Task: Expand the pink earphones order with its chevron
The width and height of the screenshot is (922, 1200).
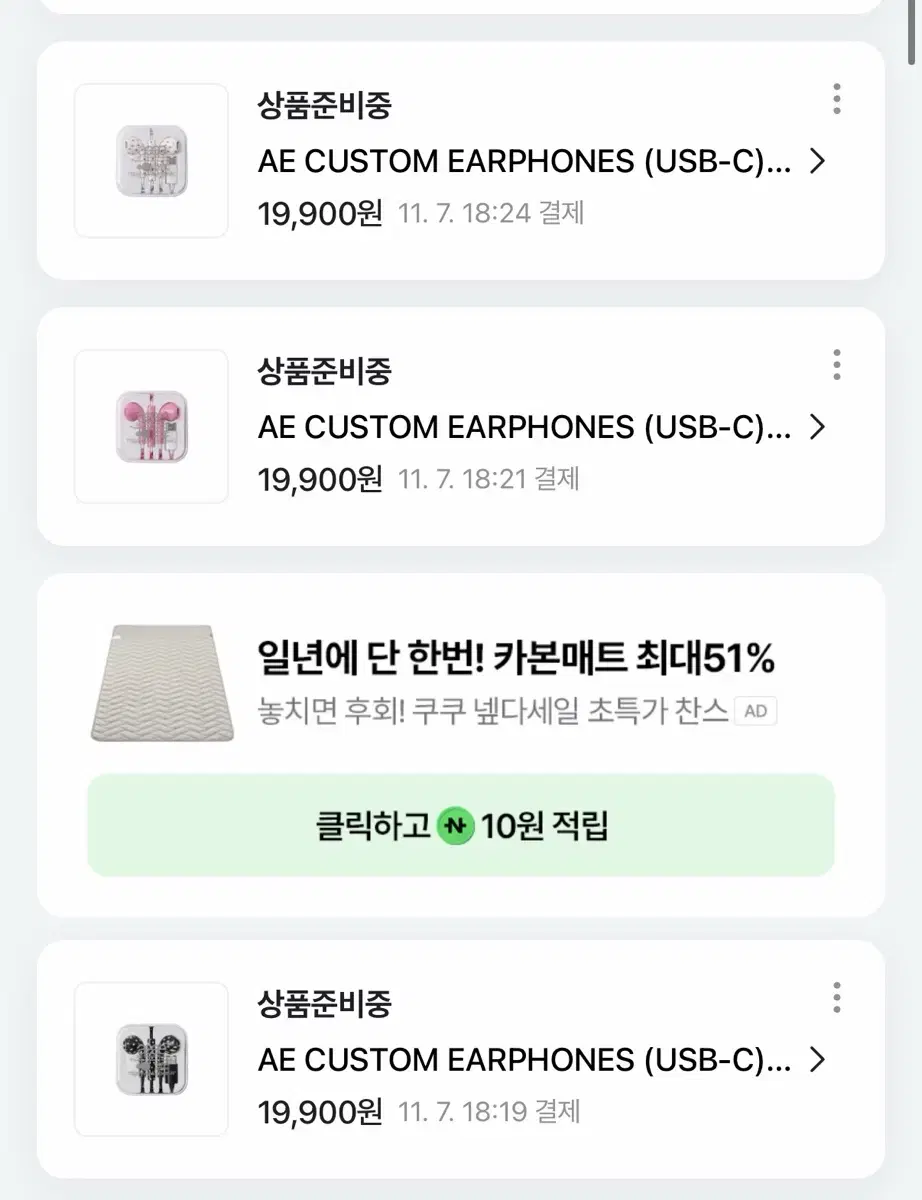Action: pos(817,427)
